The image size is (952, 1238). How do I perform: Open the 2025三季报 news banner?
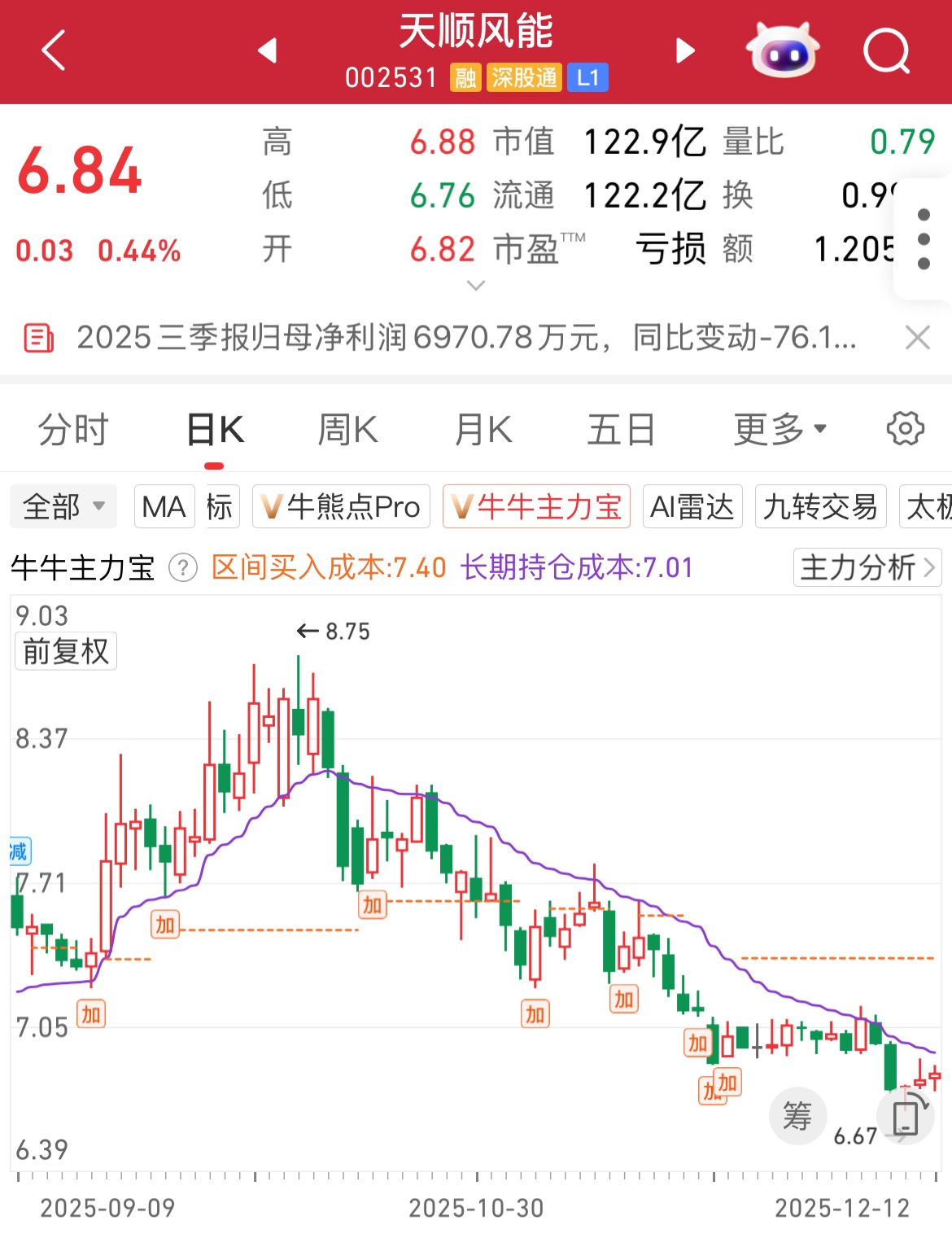coord(464,337)
